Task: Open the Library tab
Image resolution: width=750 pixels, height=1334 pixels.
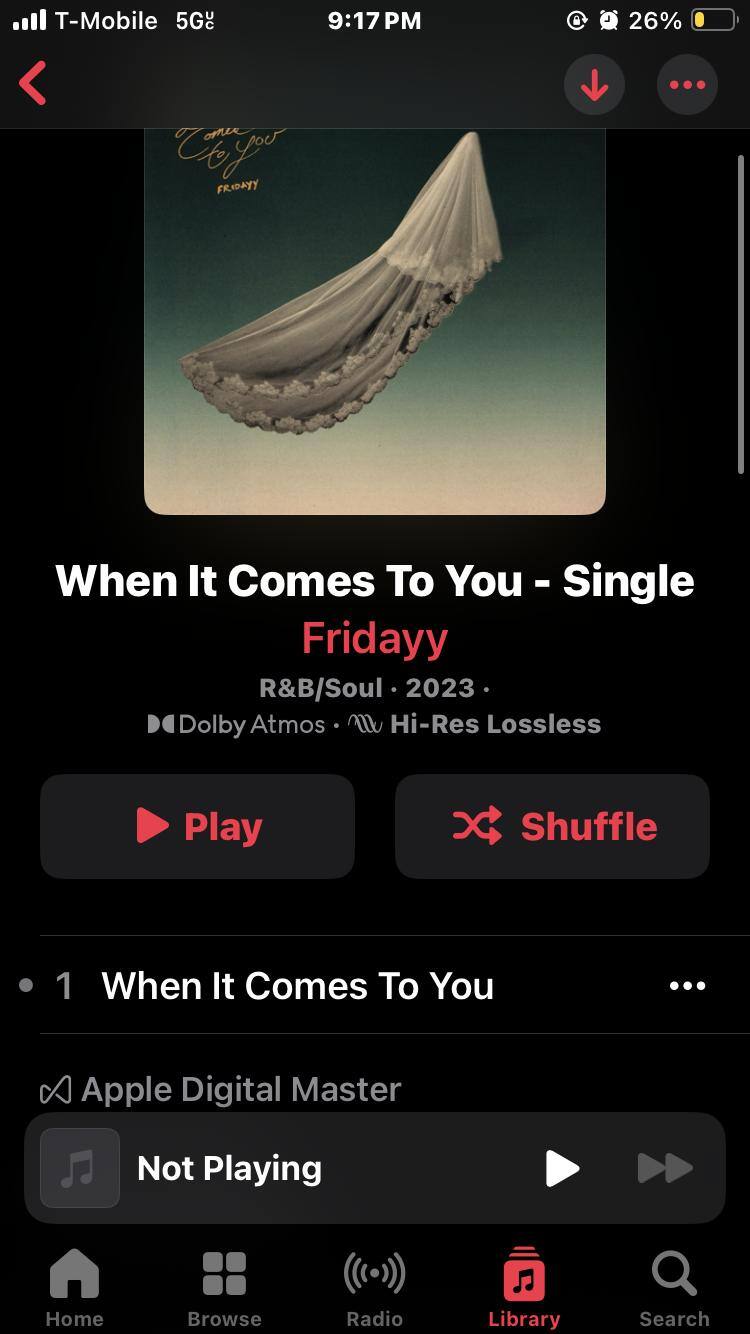Action: (x=524, y=1288)
